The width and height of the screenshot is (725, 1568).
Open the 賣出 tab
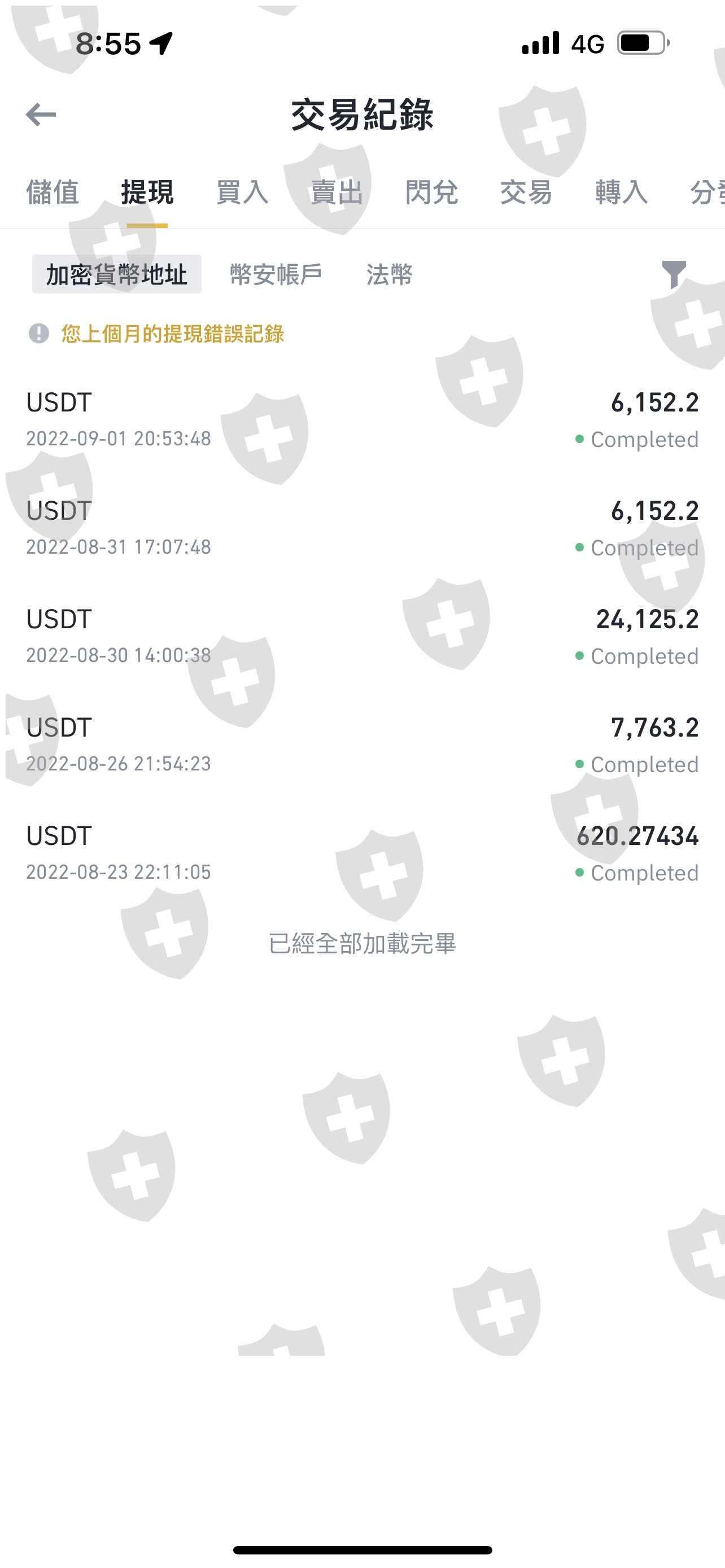tap(337, 192)
